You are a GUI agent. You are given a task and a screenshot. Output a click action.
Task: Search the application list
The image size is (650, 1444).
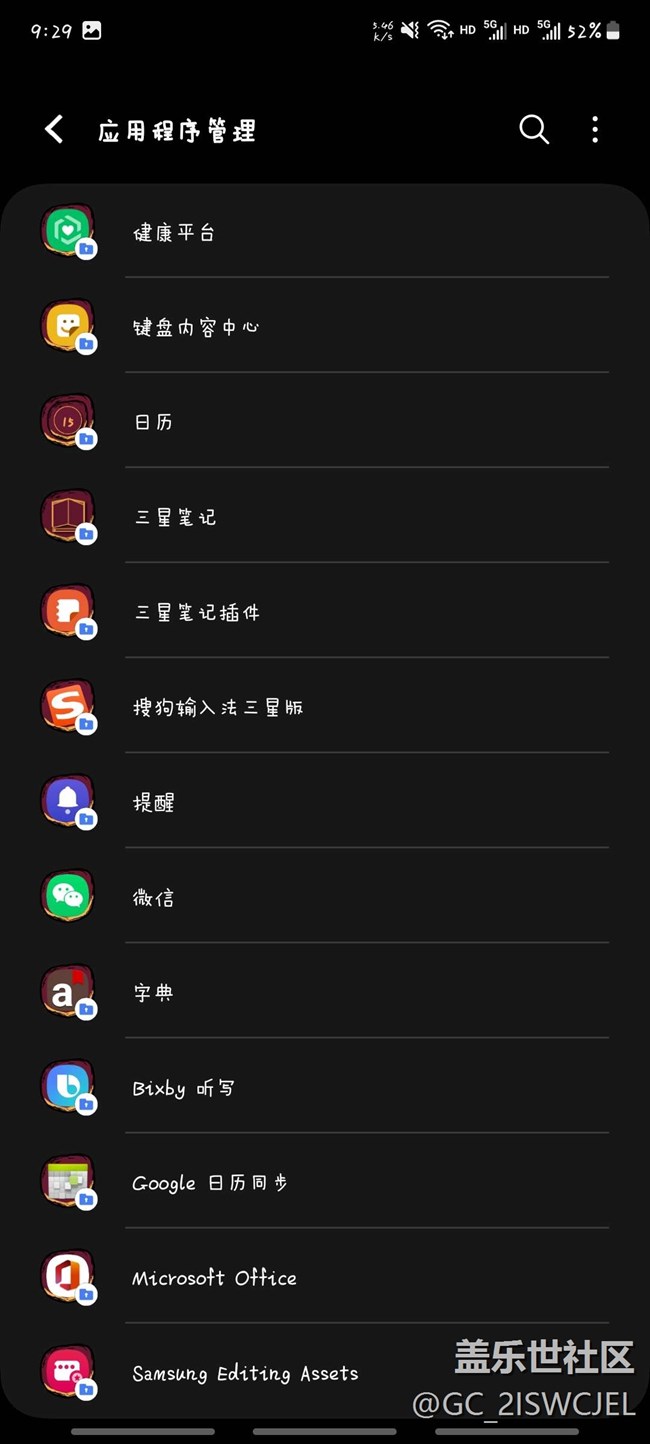coord(534,130)
